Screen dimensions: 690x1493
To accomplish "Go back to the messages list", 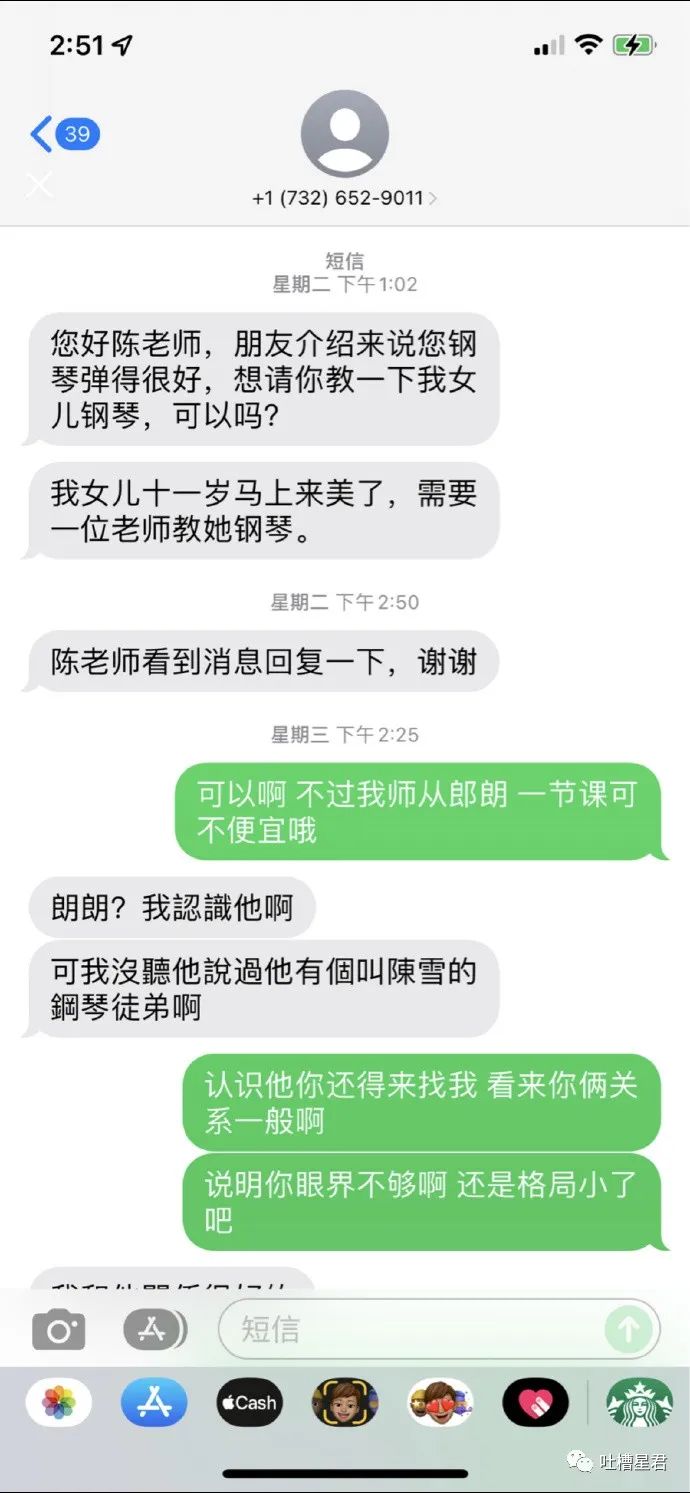I will pos(42,134).
